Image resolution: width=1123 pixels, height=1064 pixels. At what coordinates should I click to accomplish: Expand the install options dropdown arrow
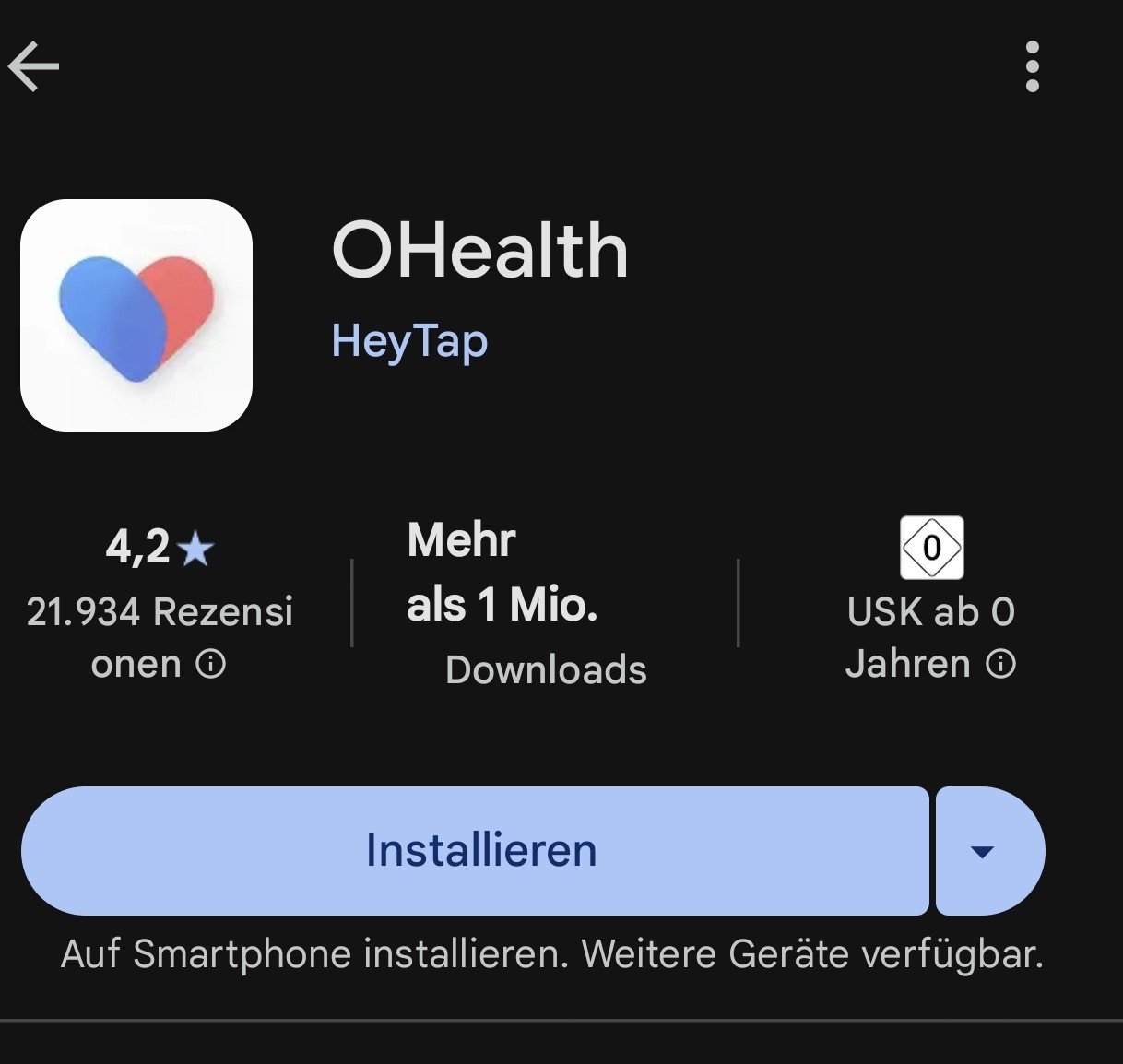click(x=985, y=851)
